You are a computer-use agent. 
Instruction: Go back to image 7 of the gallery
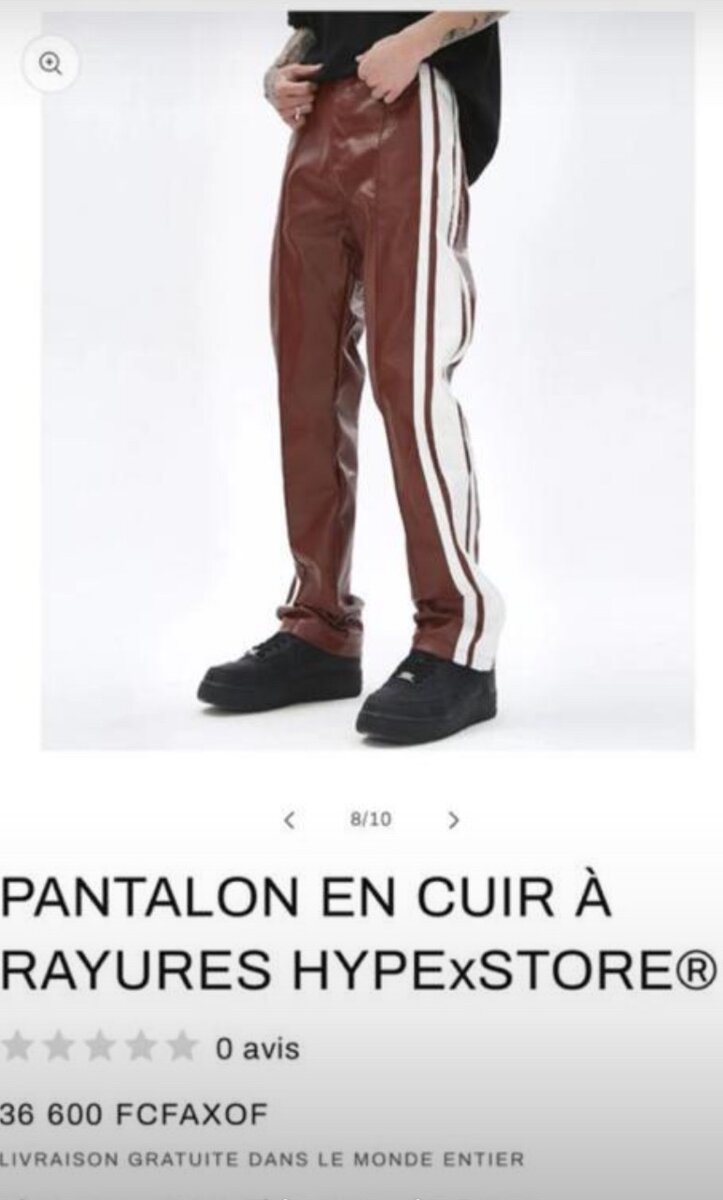(x=289, y=818)
